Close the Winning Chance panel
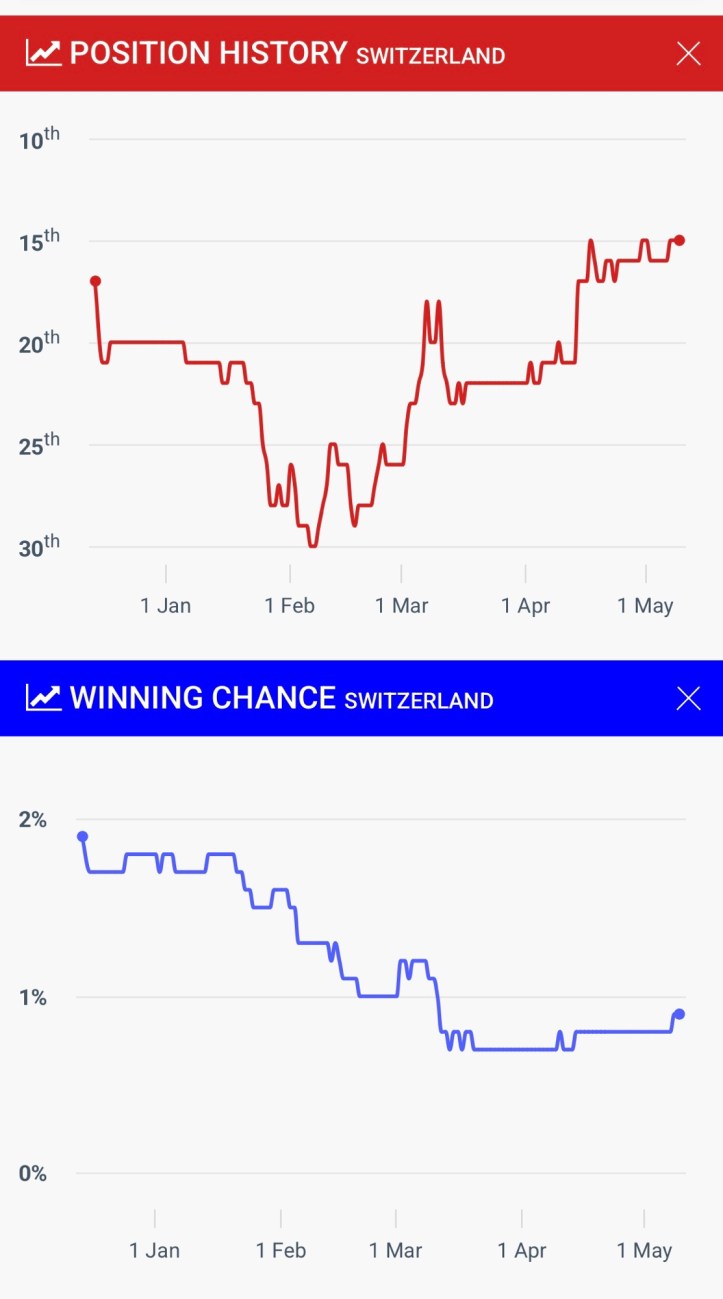Screen dimensions: 723x1299 click(688, 698)
